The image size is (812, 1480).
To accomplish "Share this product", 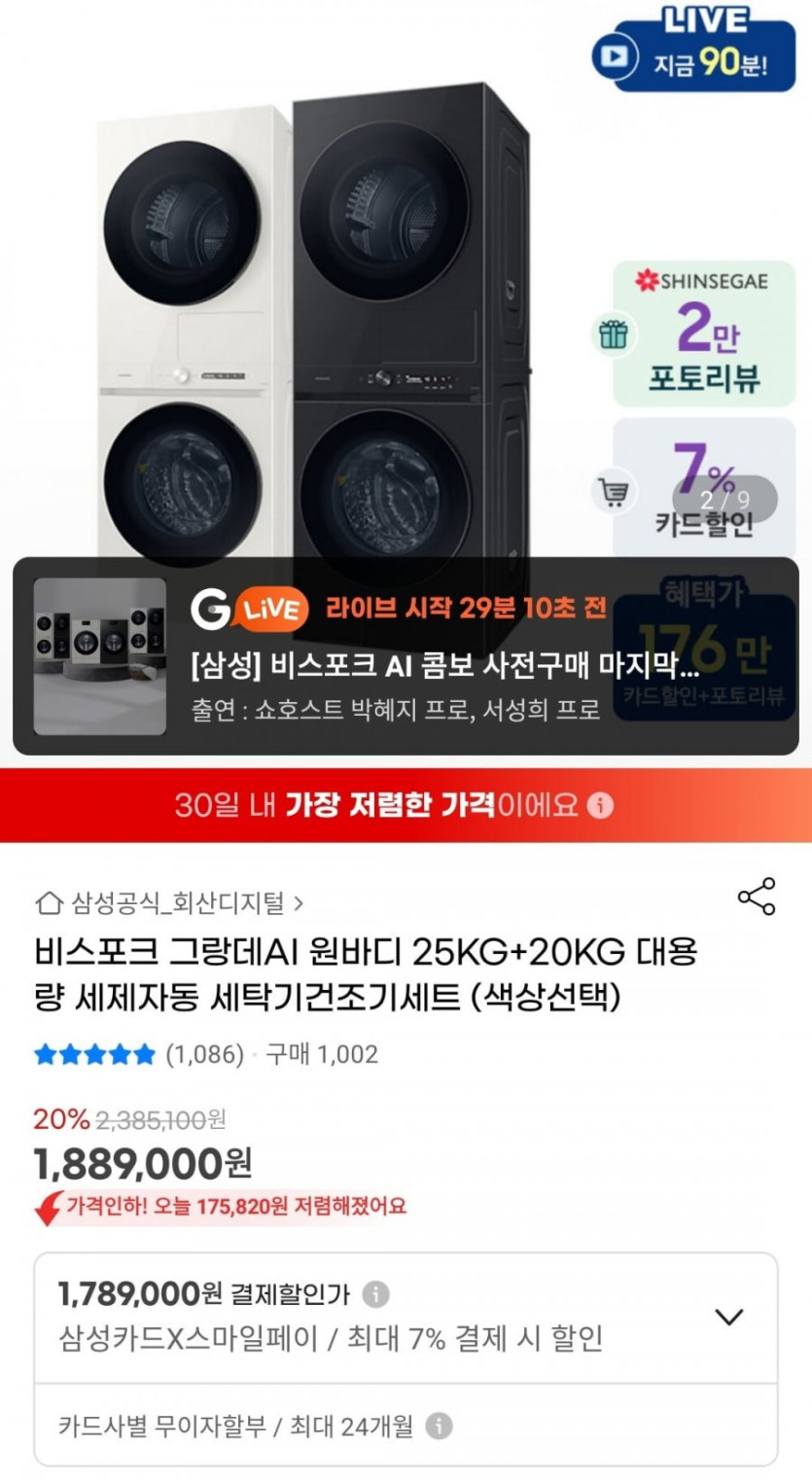I will coord(756,897).
